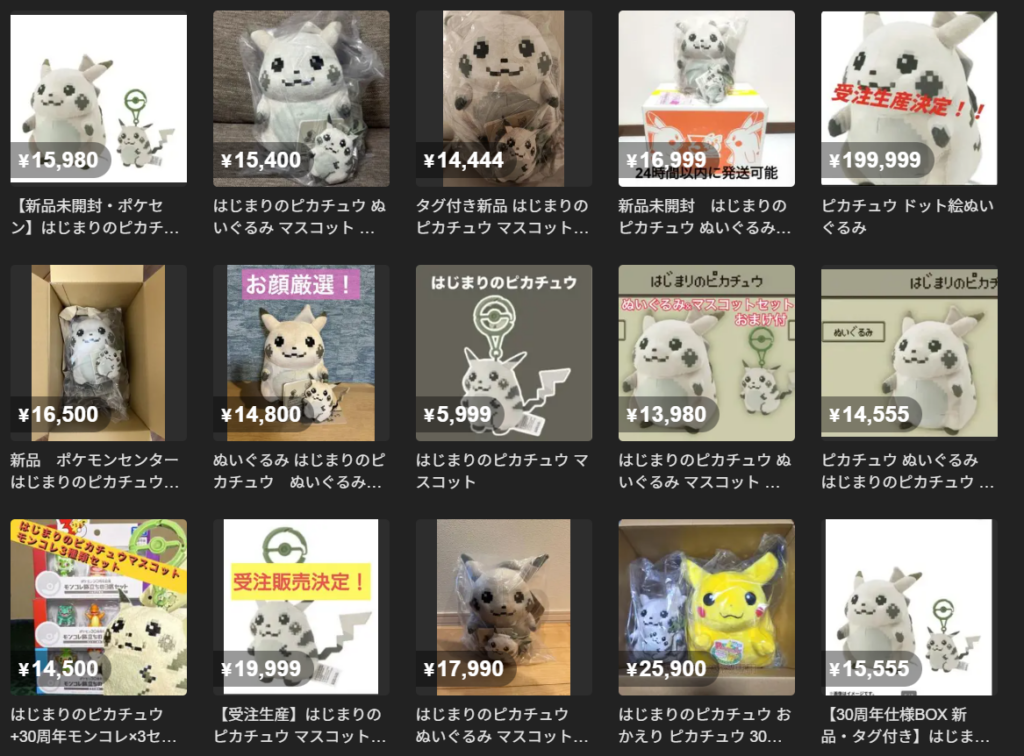Open the ¥19,999 受注生産 mascot listing
Screen dimensions: 1024x756
coord(301,606)
